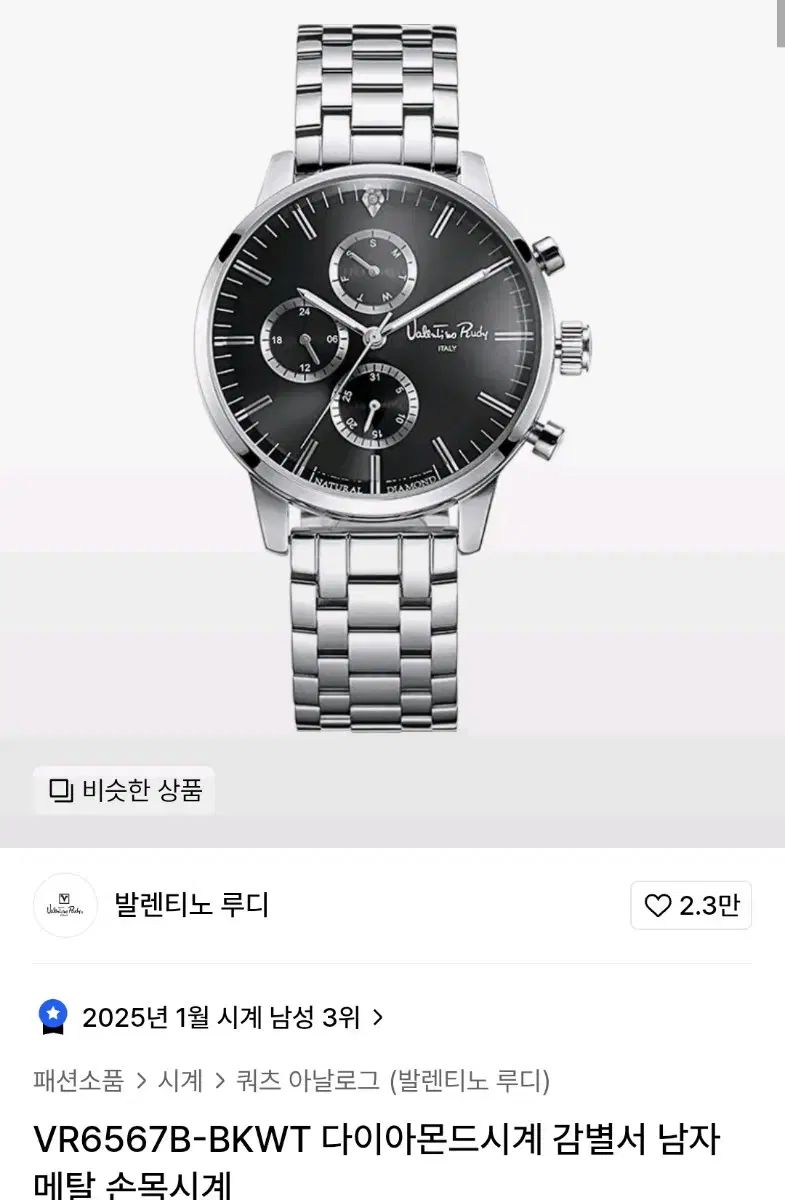The image size is (785, 1200).
Task: Go to the 시계 category breadcrumb
Action: (180, 1080)
